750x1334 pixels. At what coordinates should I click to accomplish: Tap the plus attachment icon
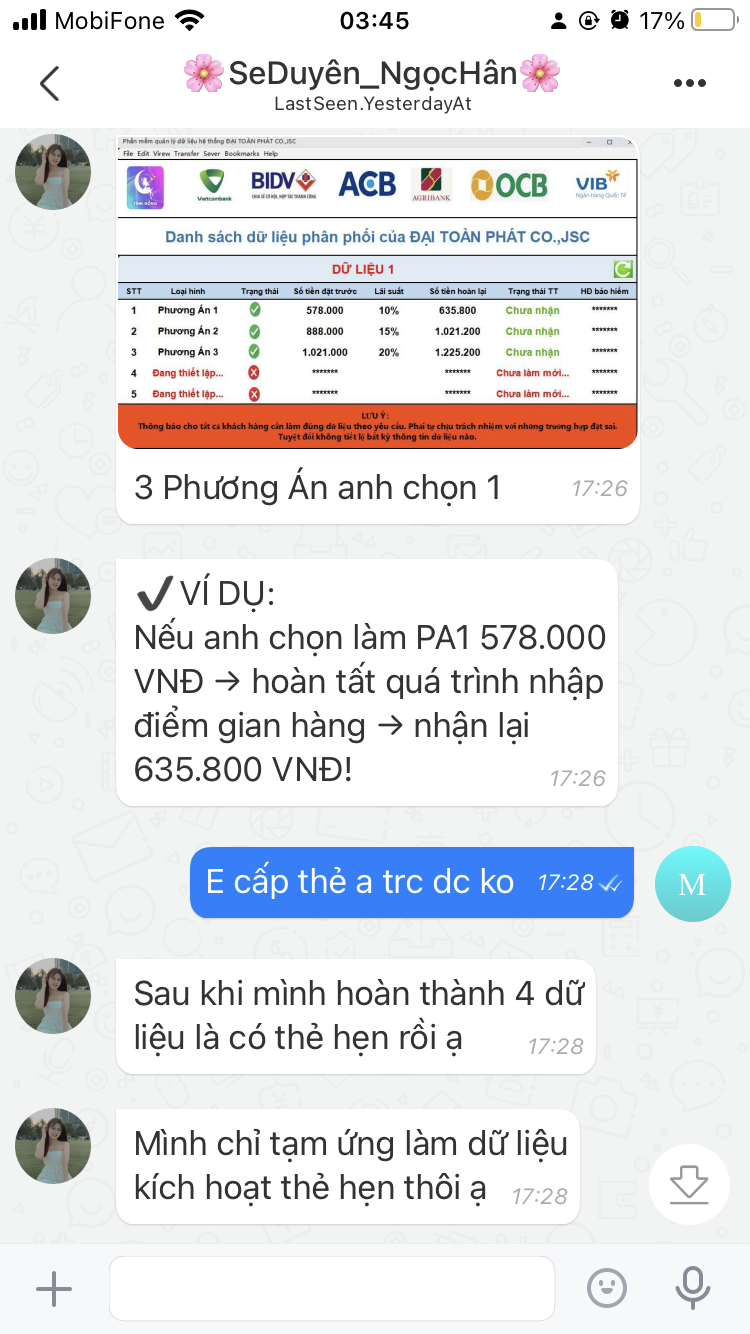click(54, 1289)
